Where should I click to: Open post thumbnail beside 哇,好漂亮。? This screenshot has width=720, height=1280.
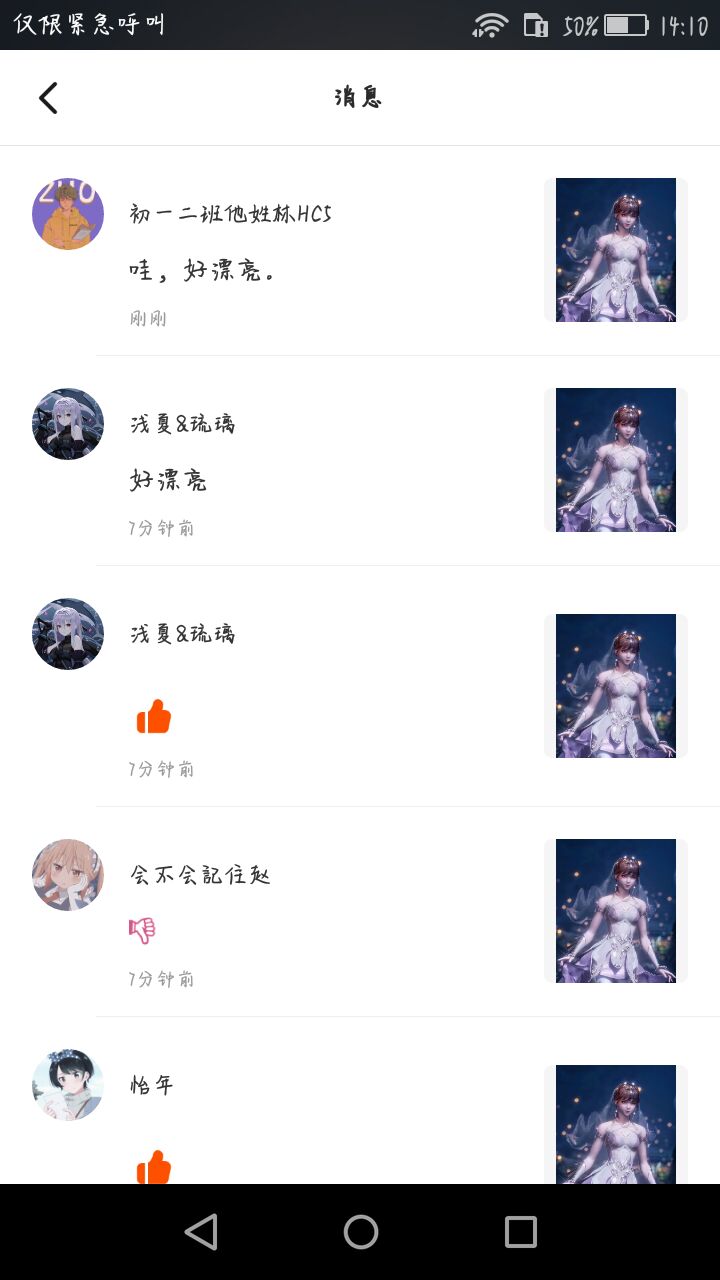(x=616, y=250)
